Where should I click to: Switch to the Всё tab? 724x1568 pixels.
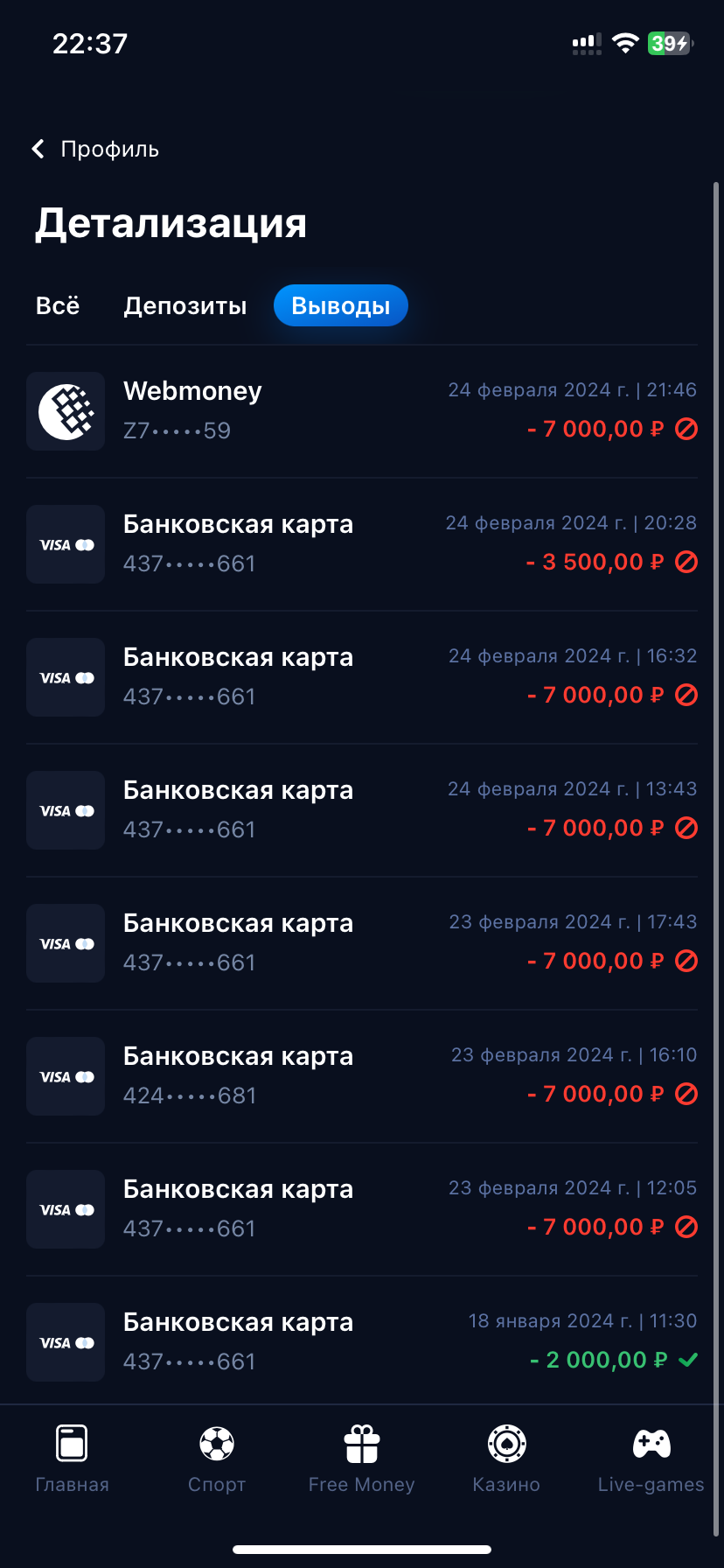[58, 306]
